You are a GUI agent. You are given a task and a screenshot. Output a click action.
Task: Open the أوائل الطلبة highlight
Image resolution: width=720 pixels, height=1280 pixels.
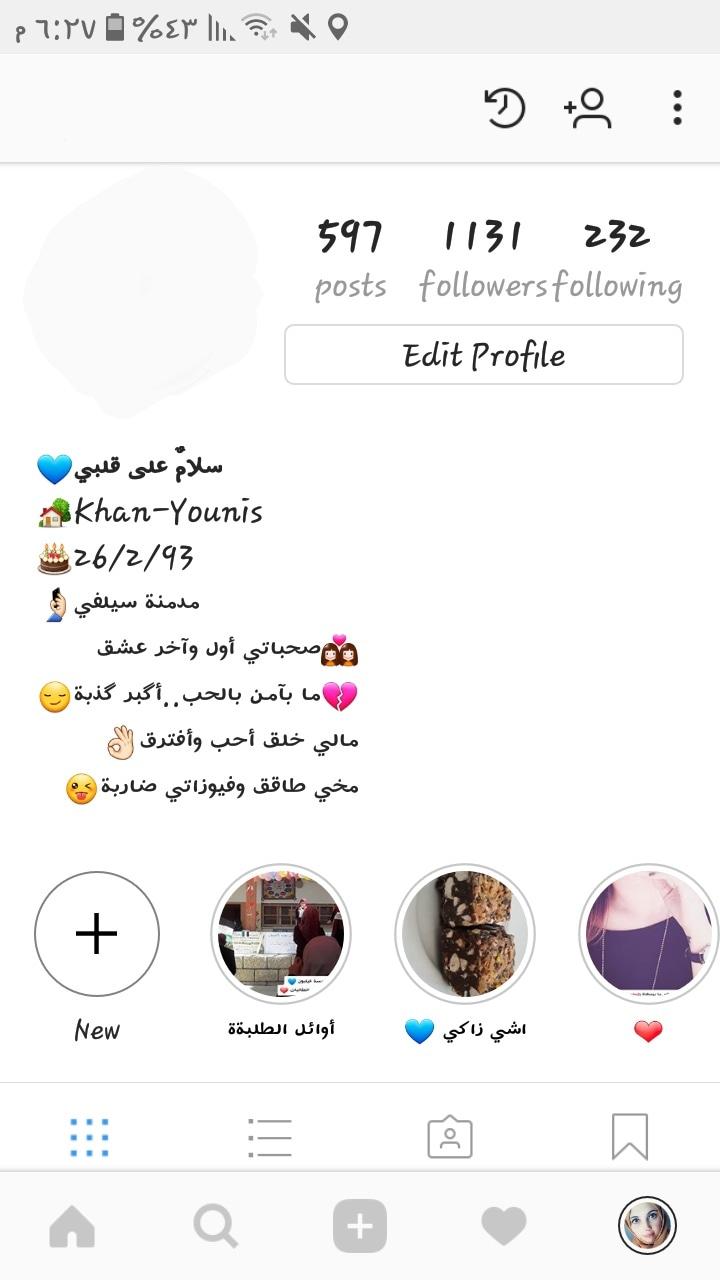pos(281,933)
